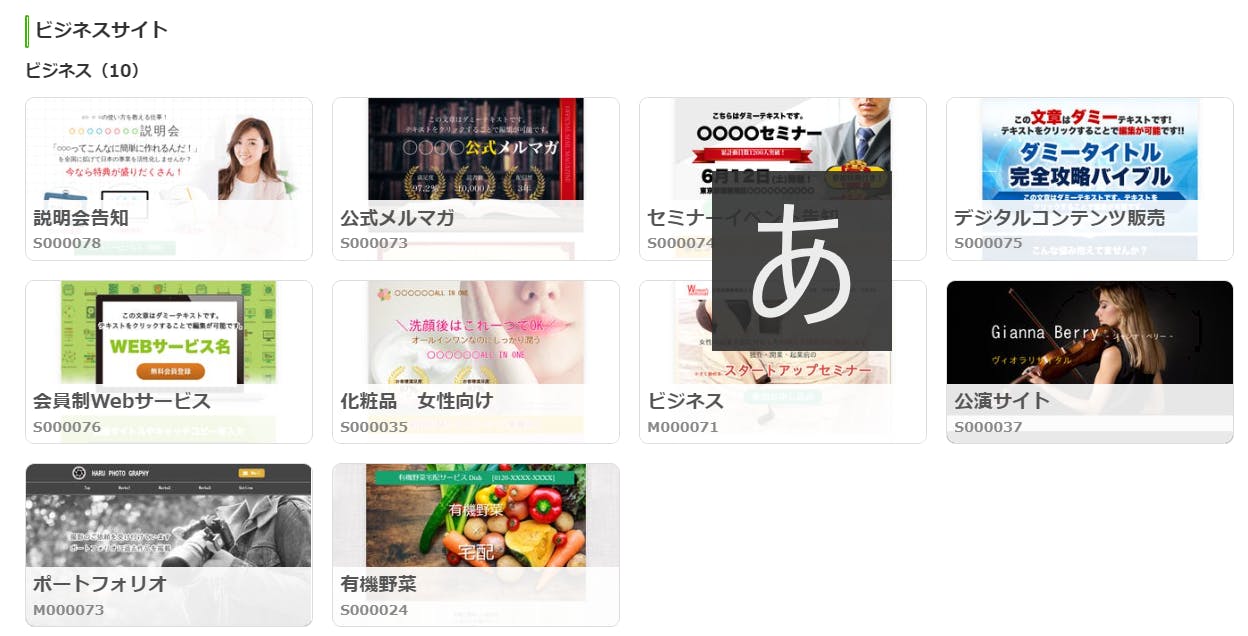
Task: Select the 化粧品 女性向け template
Action: pyautogui.click(x=475, y=362)
